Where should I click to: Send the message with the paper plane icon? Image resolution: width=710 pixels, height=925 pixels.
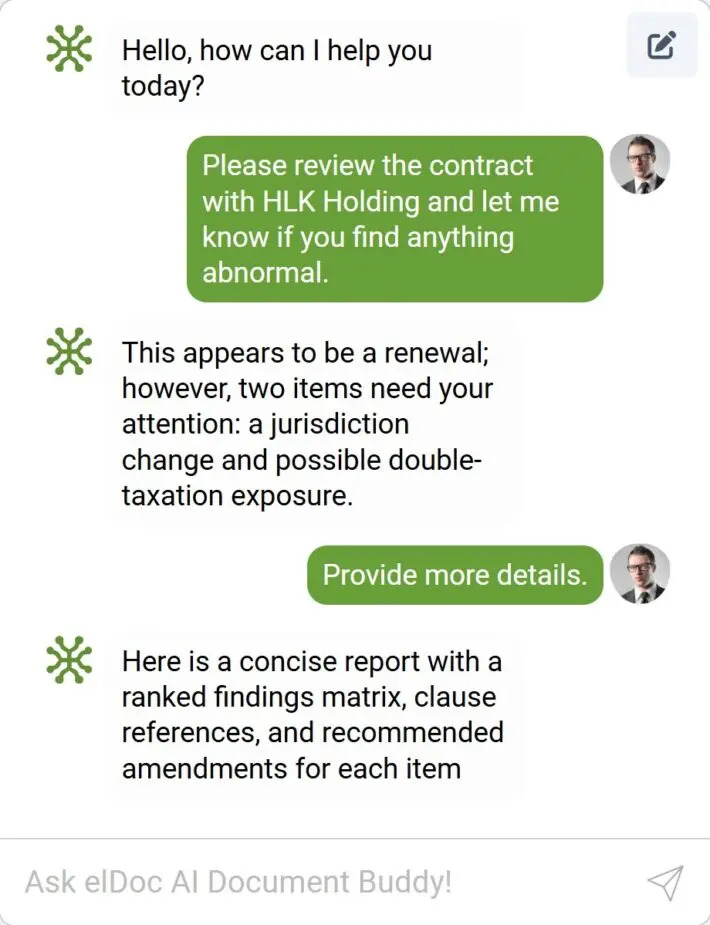click(665, 881)
